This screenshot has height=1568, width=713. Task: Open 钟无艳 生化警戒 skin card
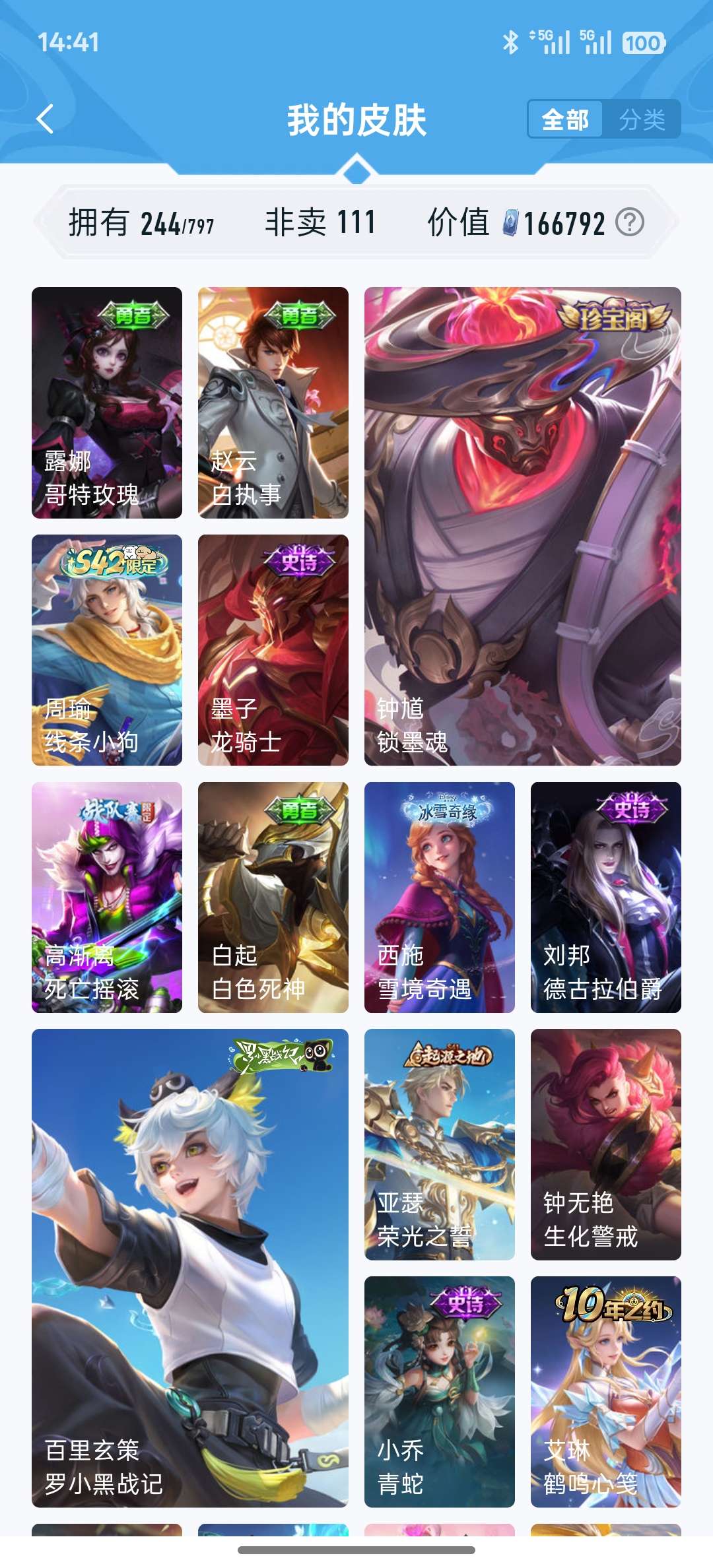(606, 1144)
